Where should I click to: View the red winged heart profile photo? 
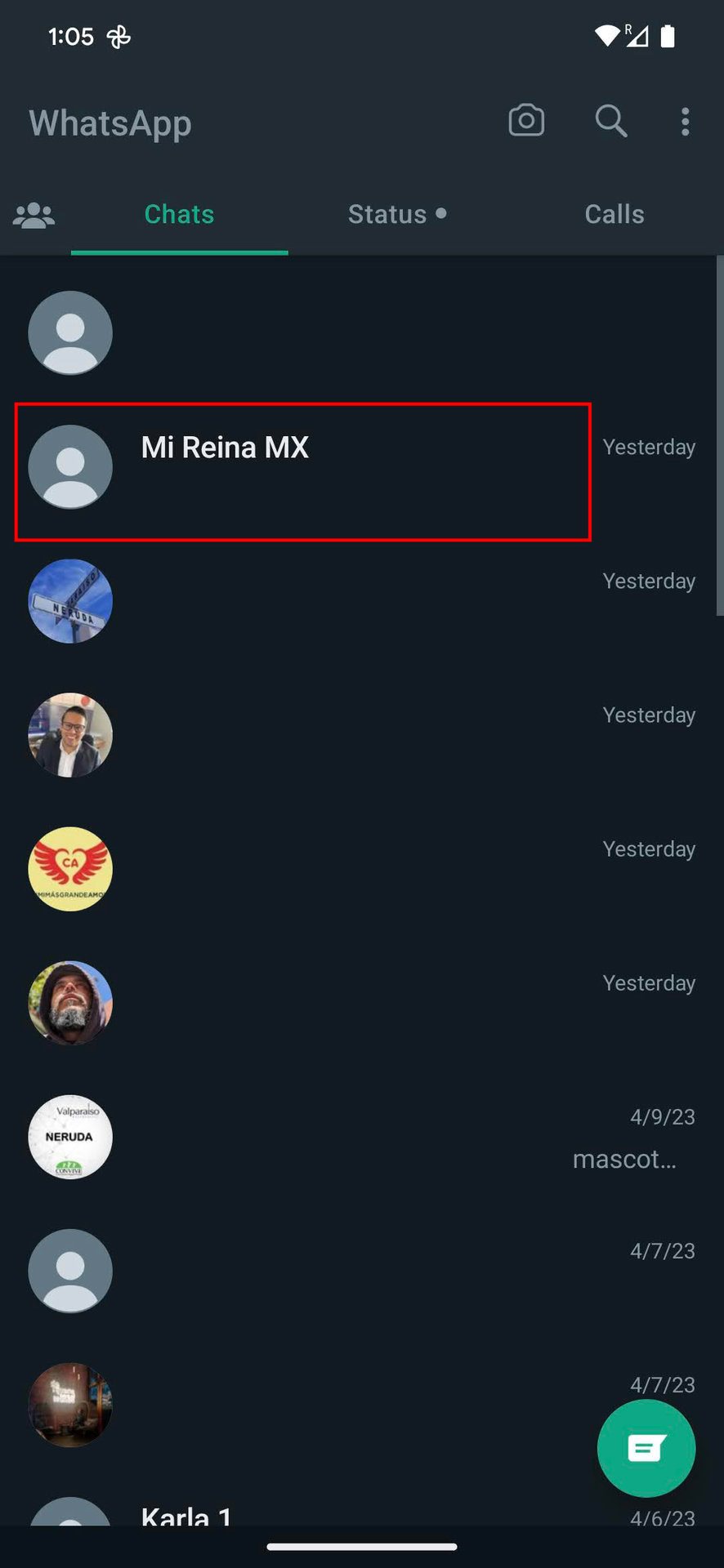70,869
